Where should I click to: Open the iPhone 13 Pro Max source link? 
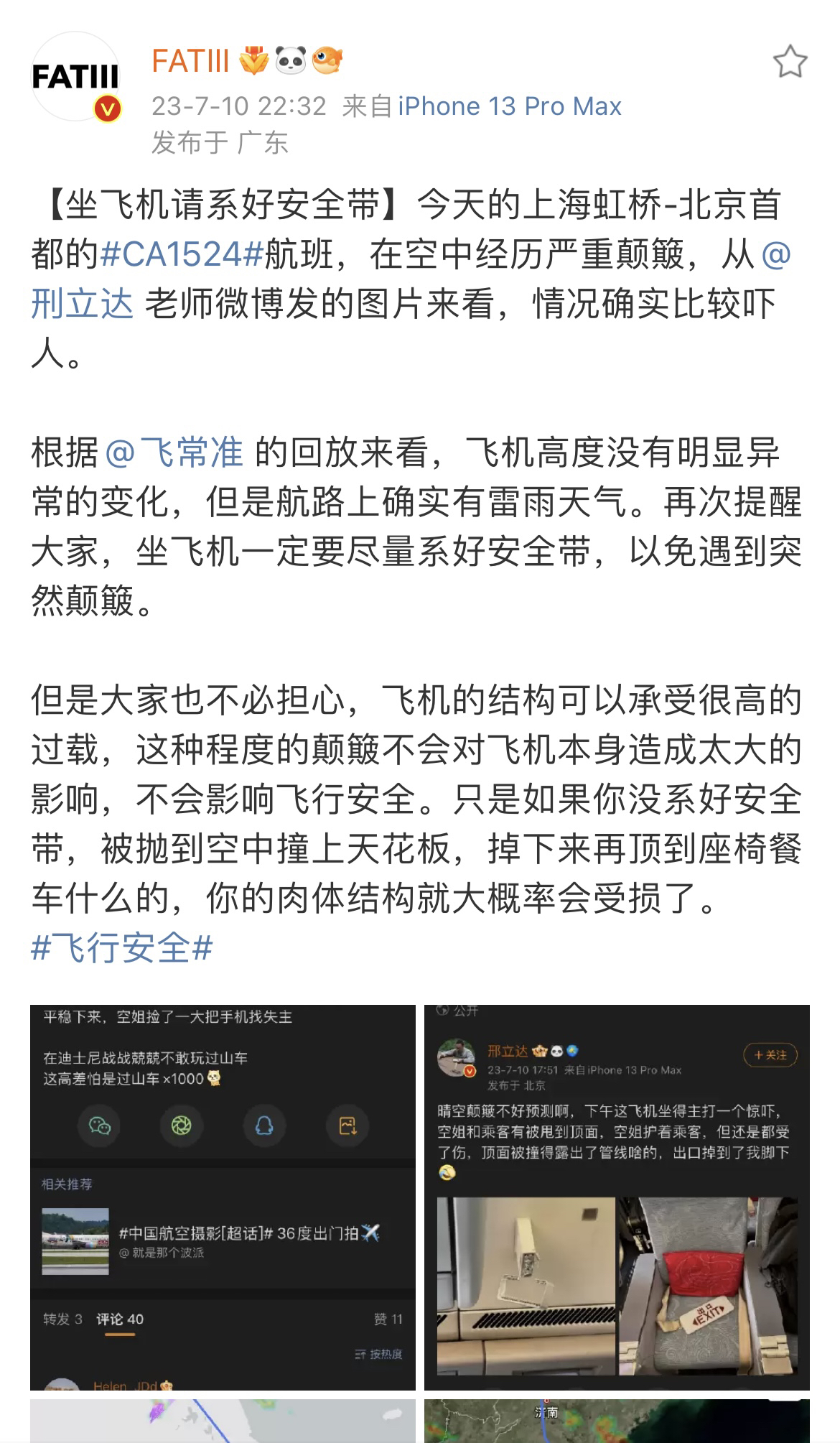(x=510, y=106)
